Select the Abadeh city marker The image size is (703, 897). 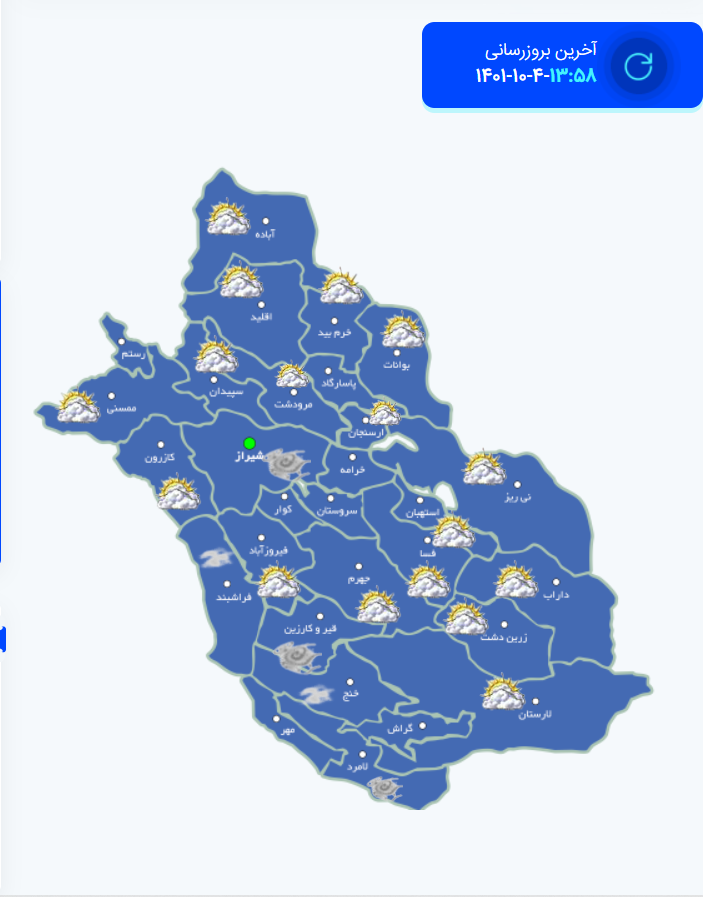point(265,221)
